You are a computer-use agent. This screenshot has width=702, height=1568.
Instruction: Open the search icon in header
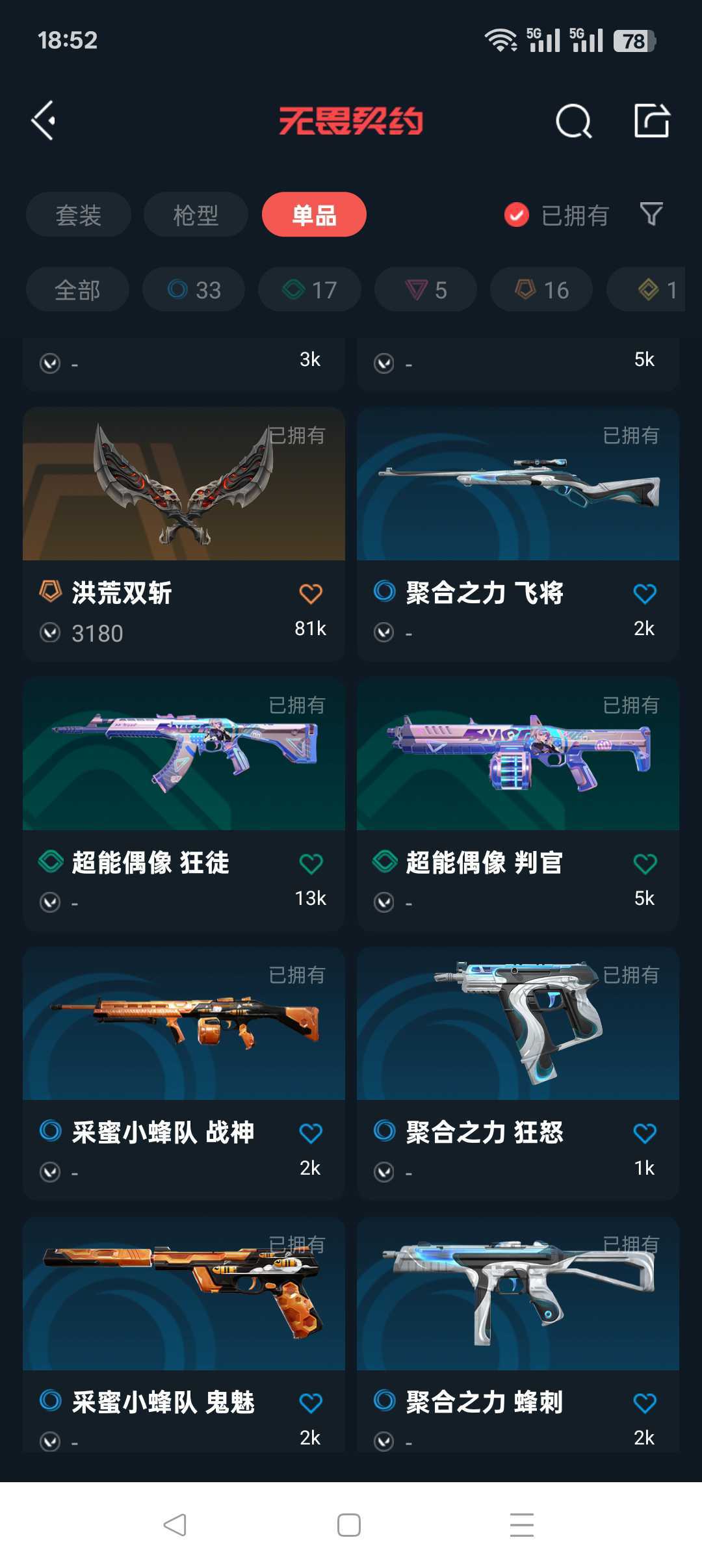coord(573,121)
